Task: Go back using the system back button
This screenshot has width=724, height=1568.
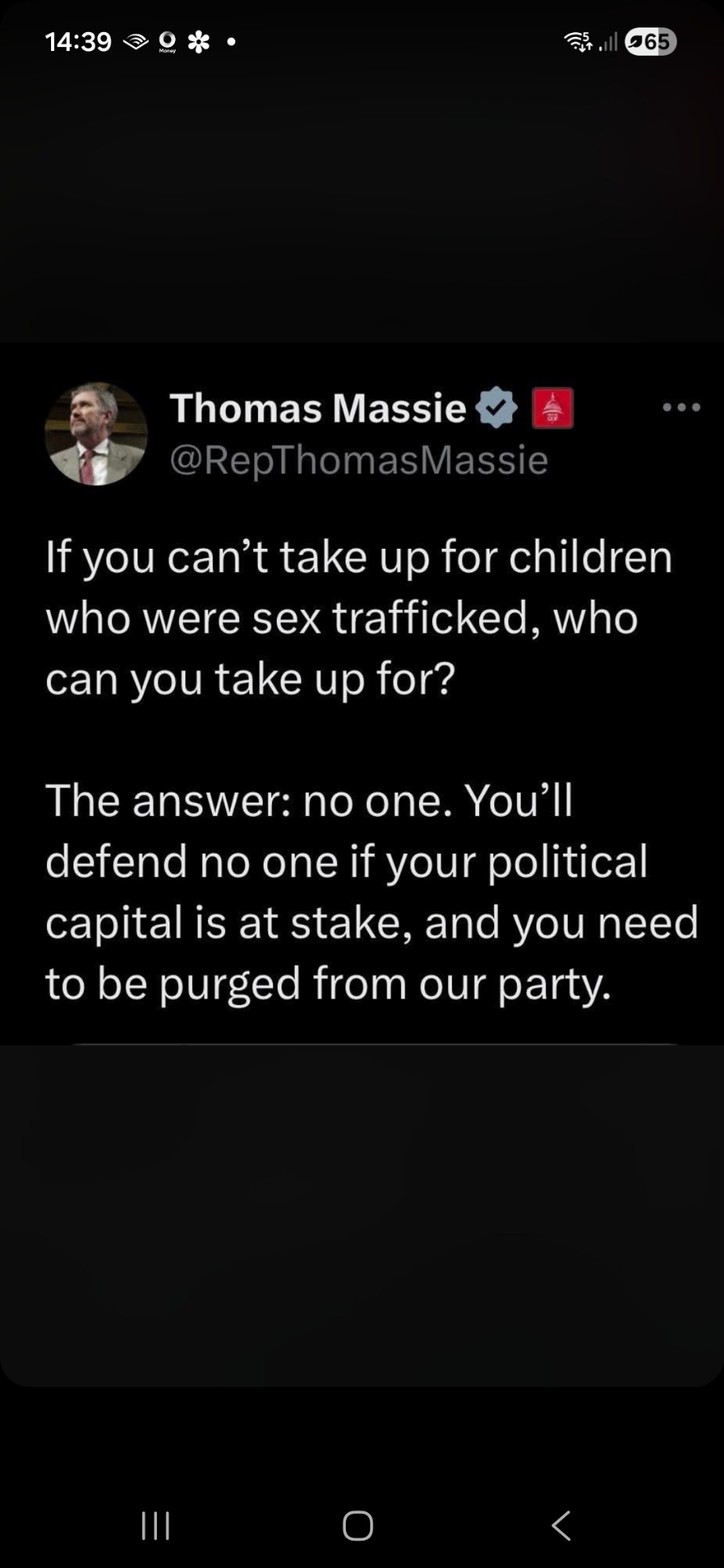Action: tap(560, 1526)
